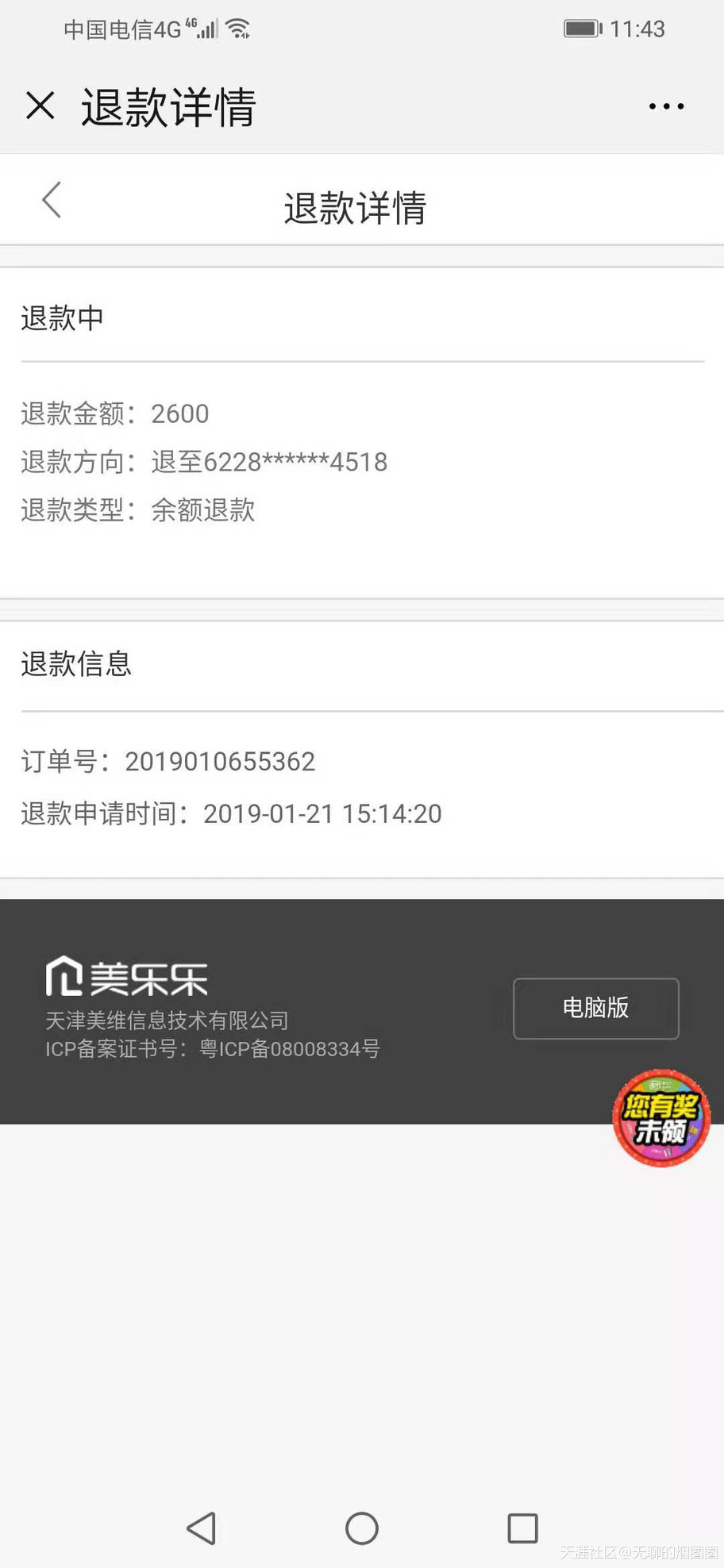Go back using the page's left arrow

point(52,200)
